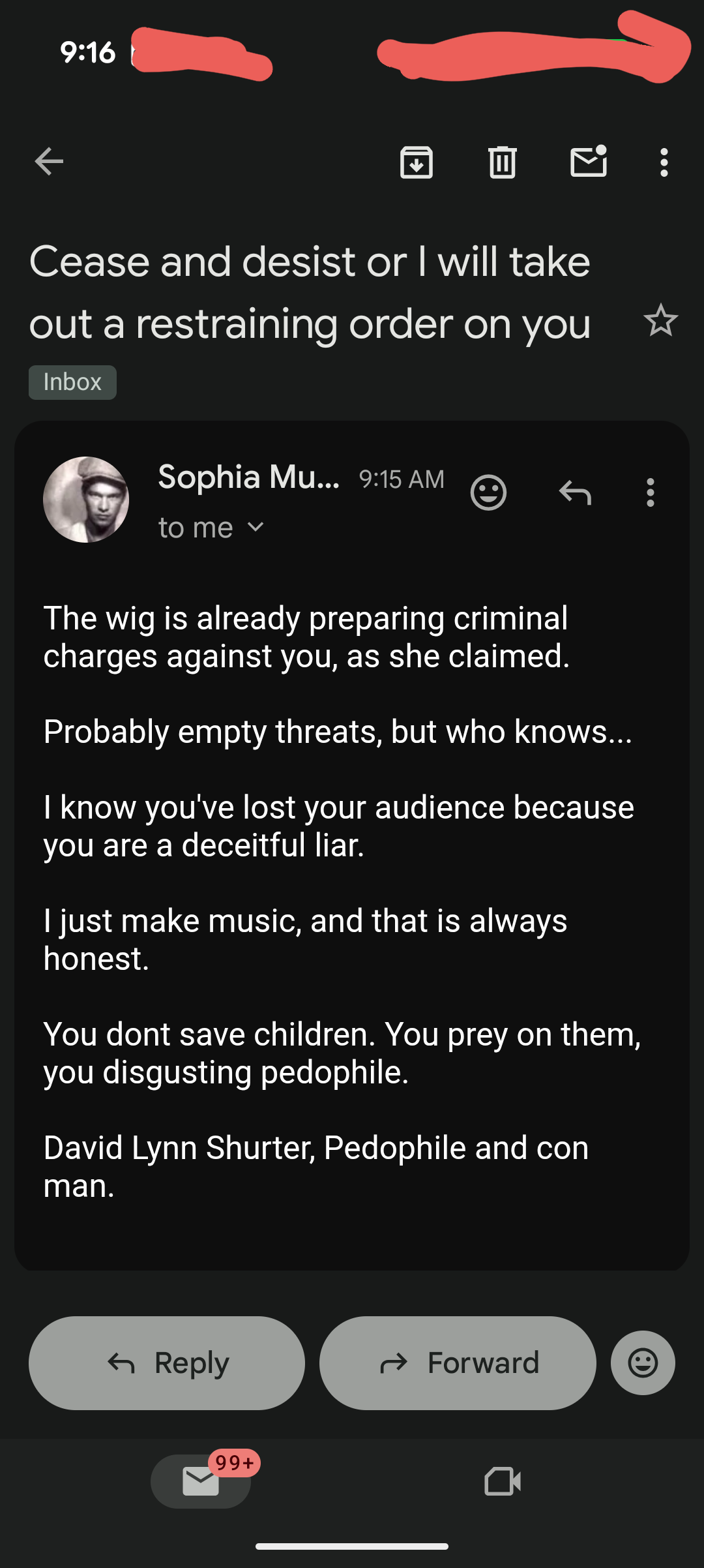Viewport: 704px width, 1568px height.
Task: Tap the Reply button below the message
Action: (167, 1363)
